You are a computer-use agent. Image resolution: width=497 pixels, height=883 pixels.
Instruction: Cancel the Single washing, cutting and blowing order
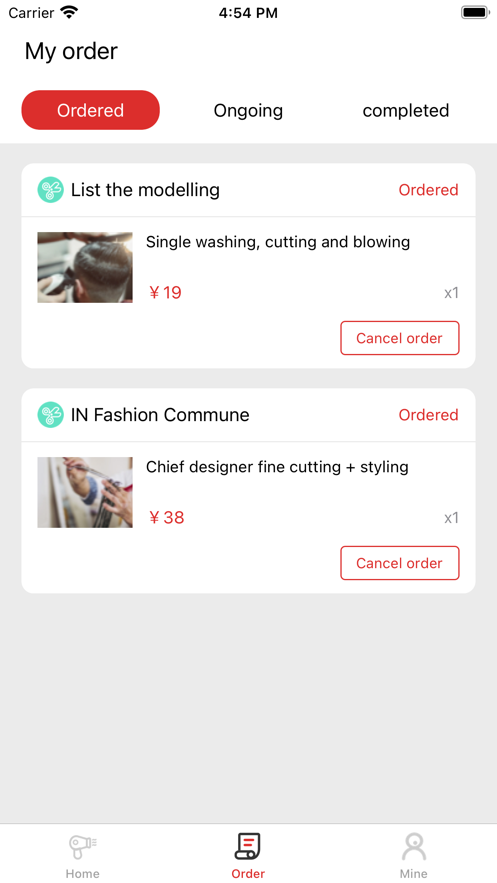(400, 338)
